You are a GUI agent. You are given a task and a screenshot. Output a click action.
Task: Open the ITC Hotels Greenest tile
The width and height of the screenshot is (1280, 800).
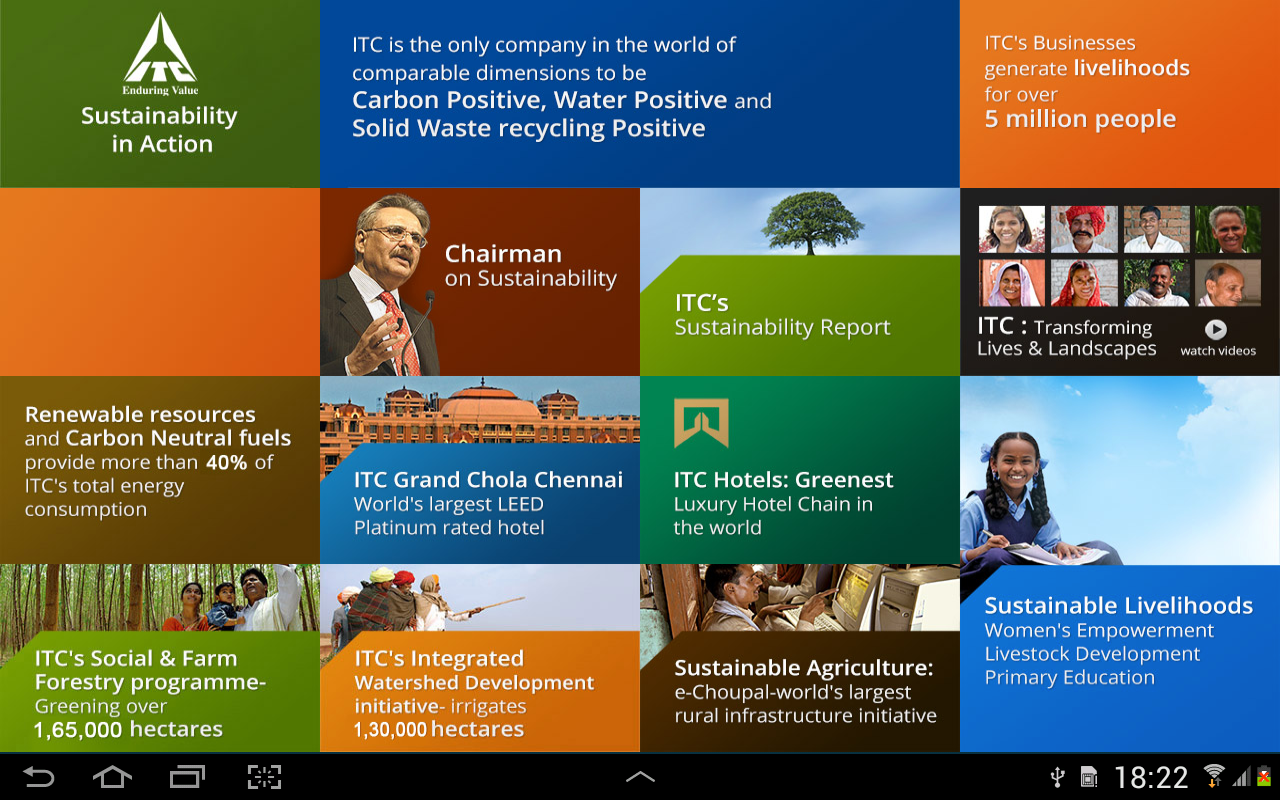click(800, 470)
